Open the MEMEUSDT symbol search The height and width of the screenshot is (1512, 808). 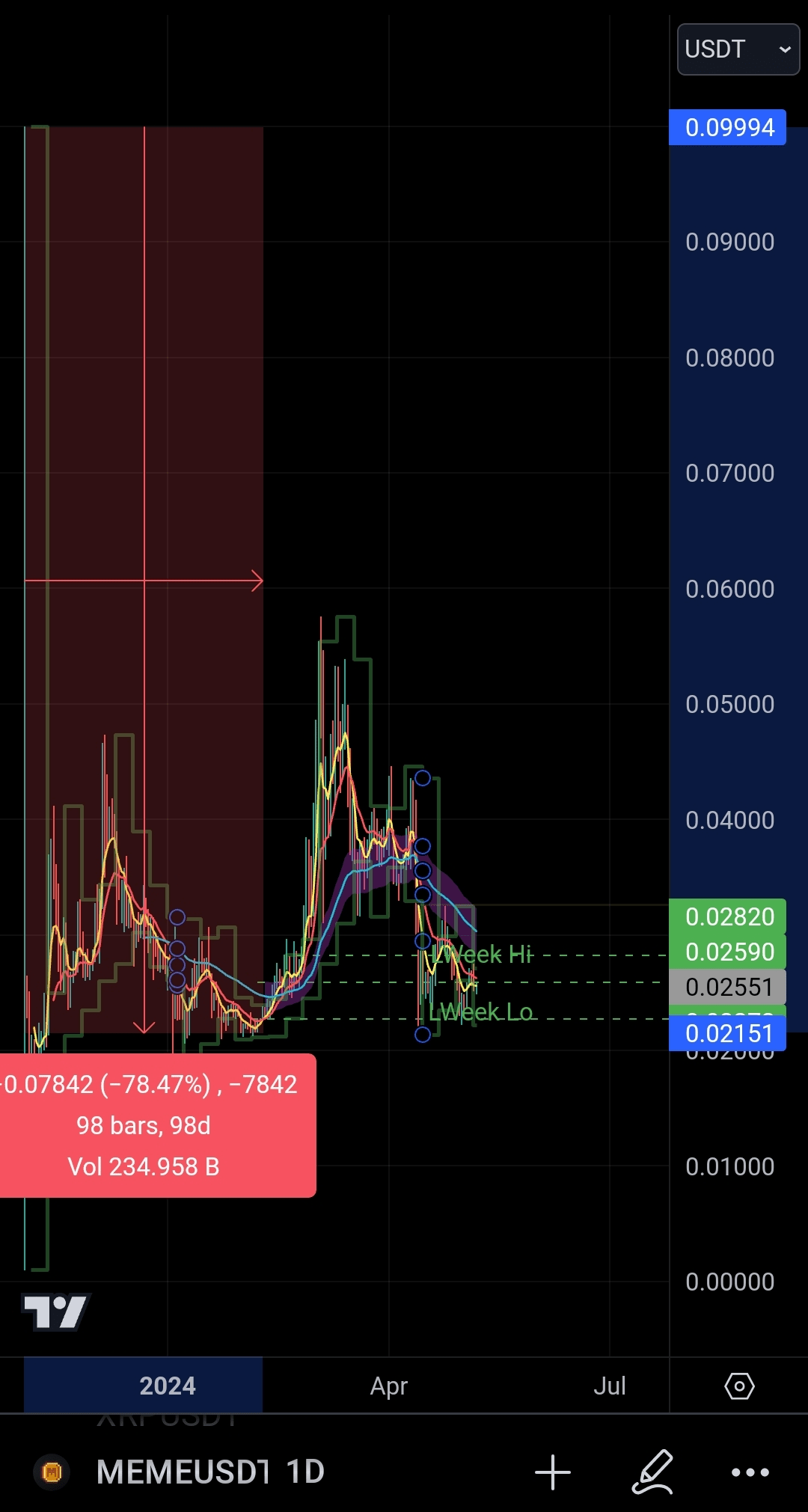coord(182,1472)
